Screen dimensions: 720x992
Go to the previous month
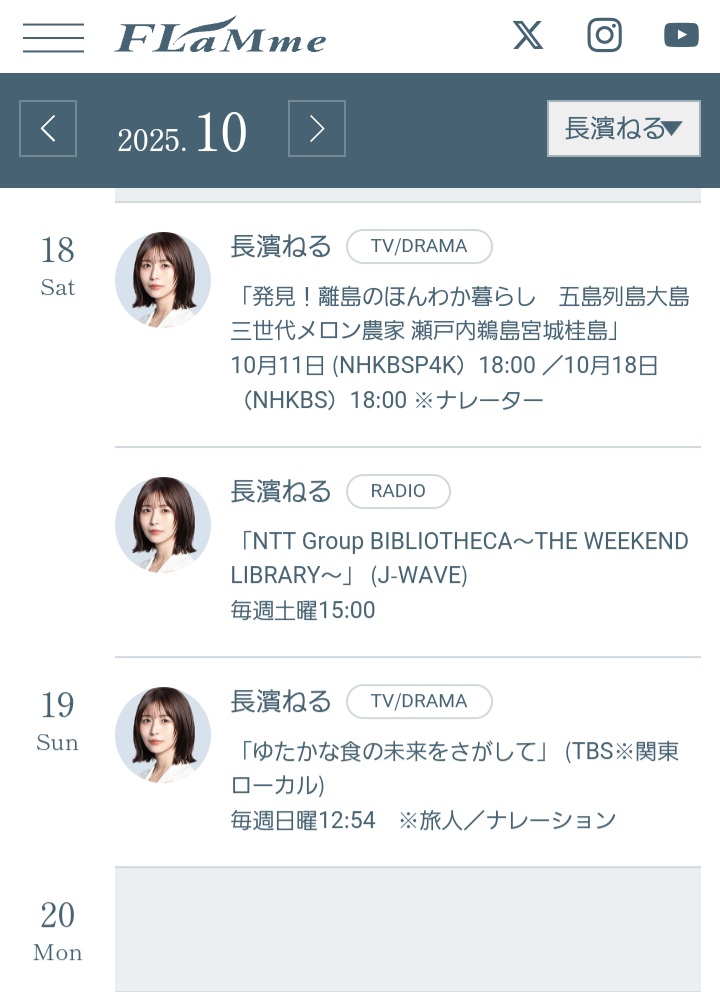point(48,129)
